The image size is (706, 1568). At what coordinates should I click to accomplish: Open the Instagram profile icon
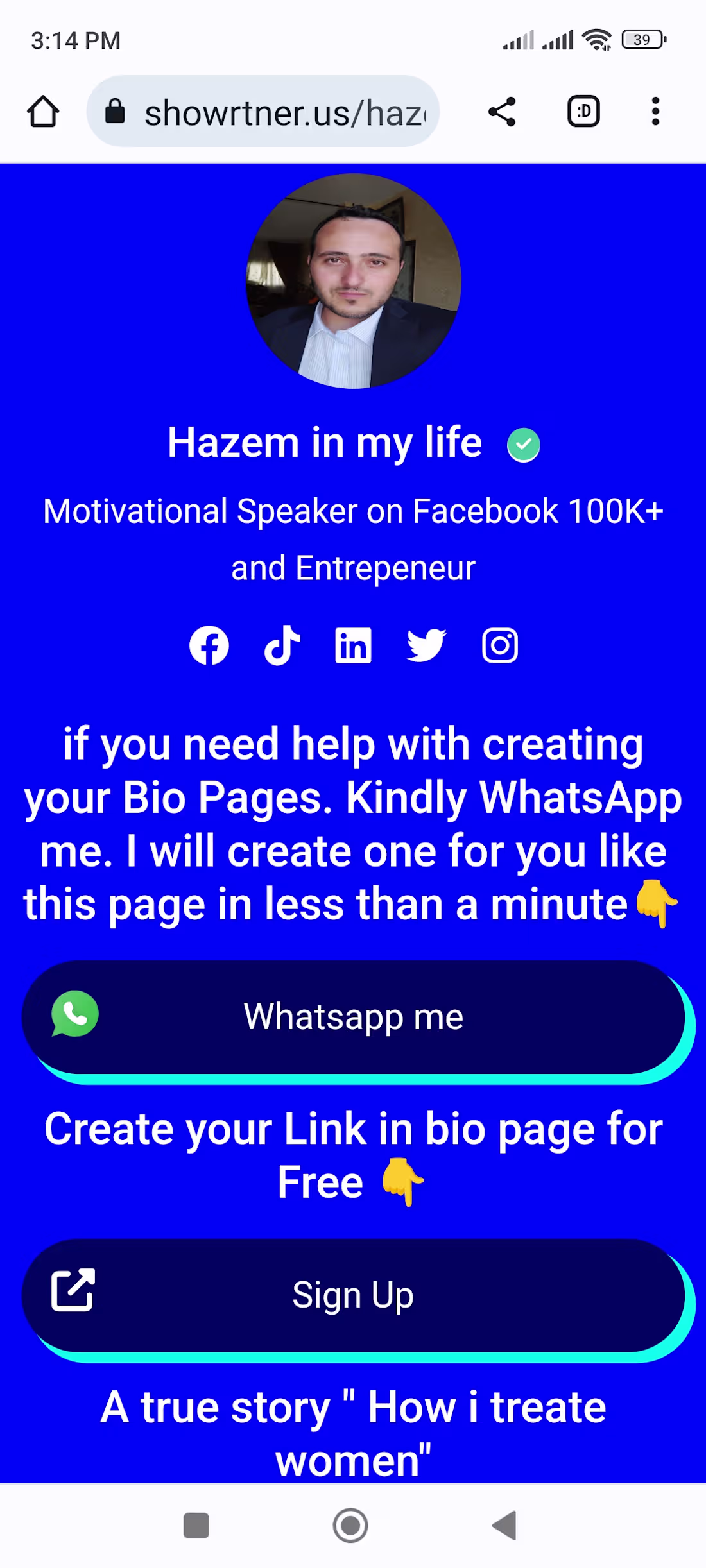(x=500, y=645)
